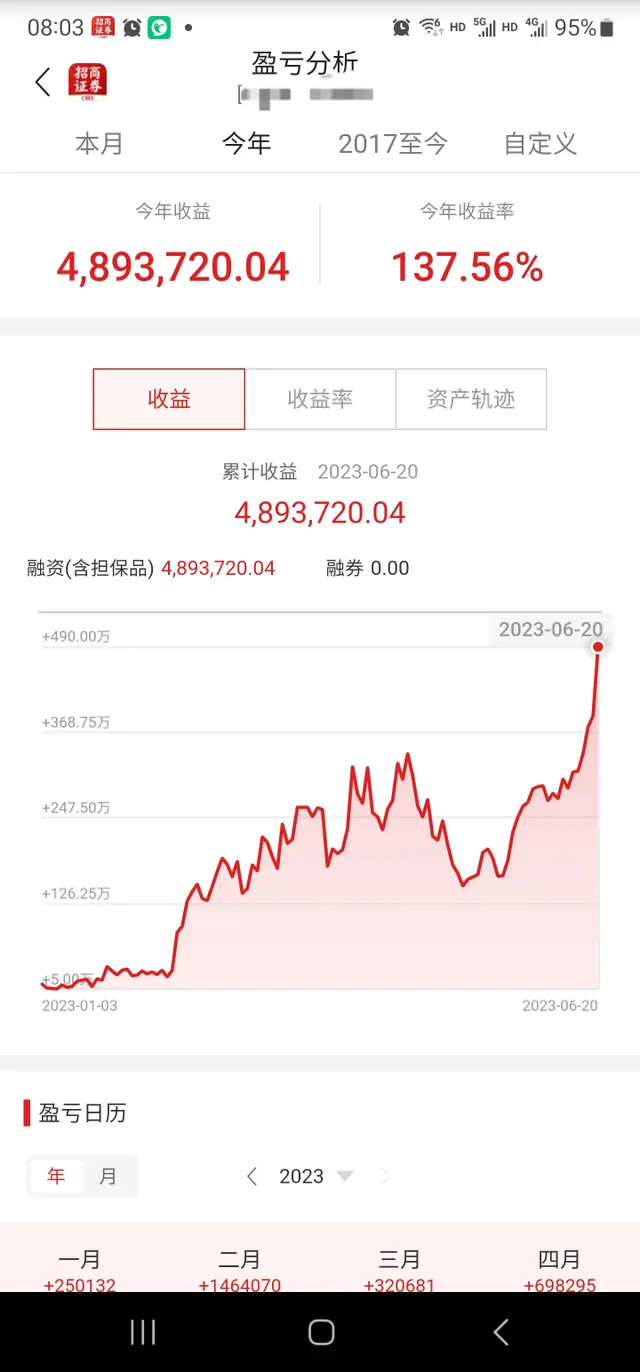Set calendar view to 月
This screenshot has height=1372, width=640.
(108, 1176)
